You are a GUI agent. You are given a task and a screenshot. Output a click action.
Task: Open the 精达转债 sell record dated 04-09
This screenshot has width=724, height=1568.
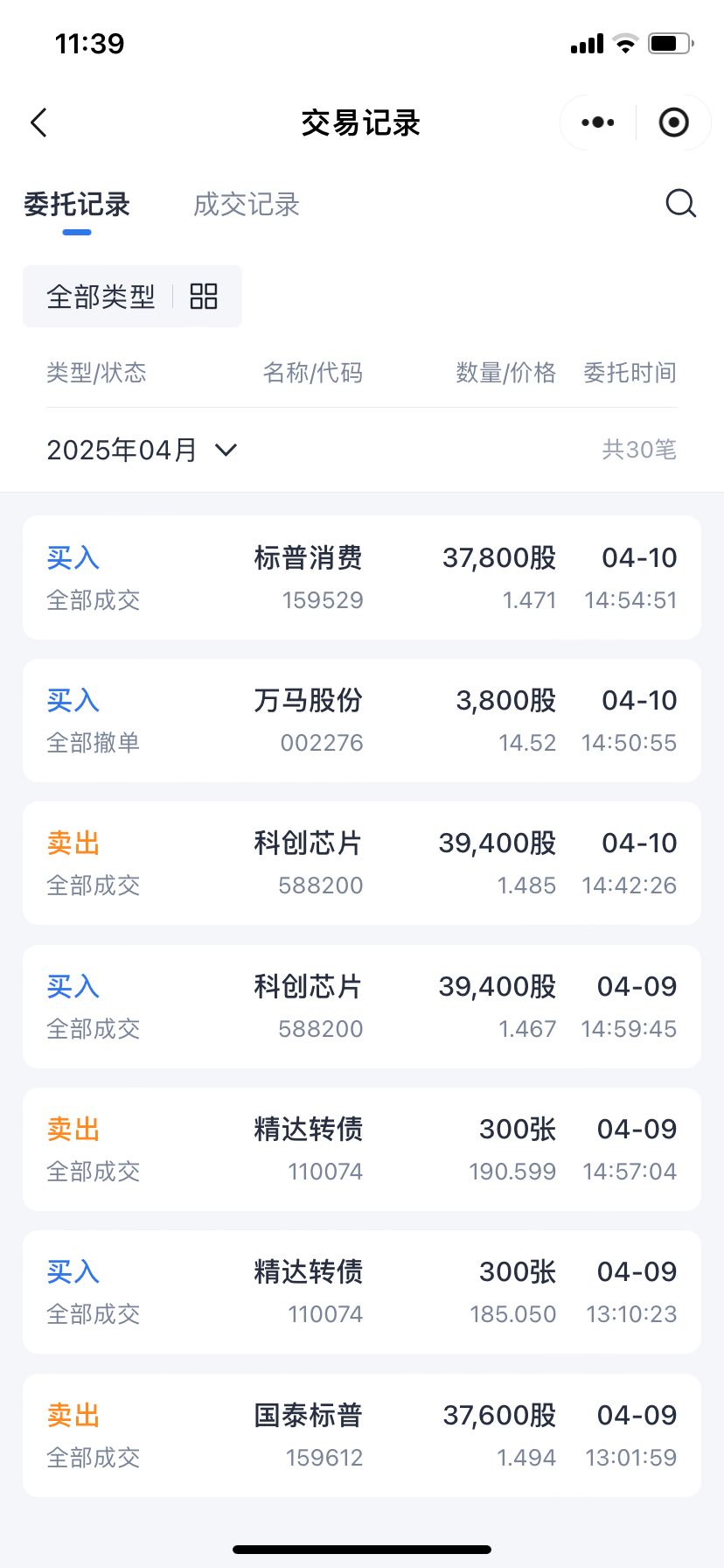[x=361, y=1149]
